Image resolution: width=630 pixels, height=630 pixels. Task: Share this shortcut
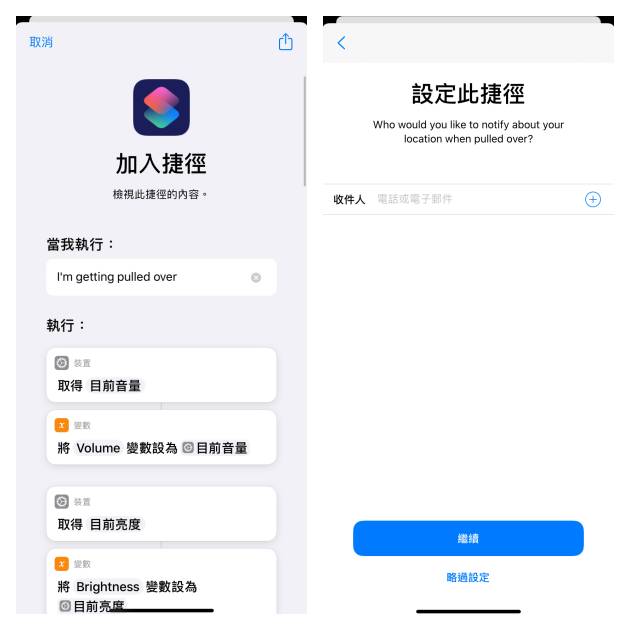286,42
